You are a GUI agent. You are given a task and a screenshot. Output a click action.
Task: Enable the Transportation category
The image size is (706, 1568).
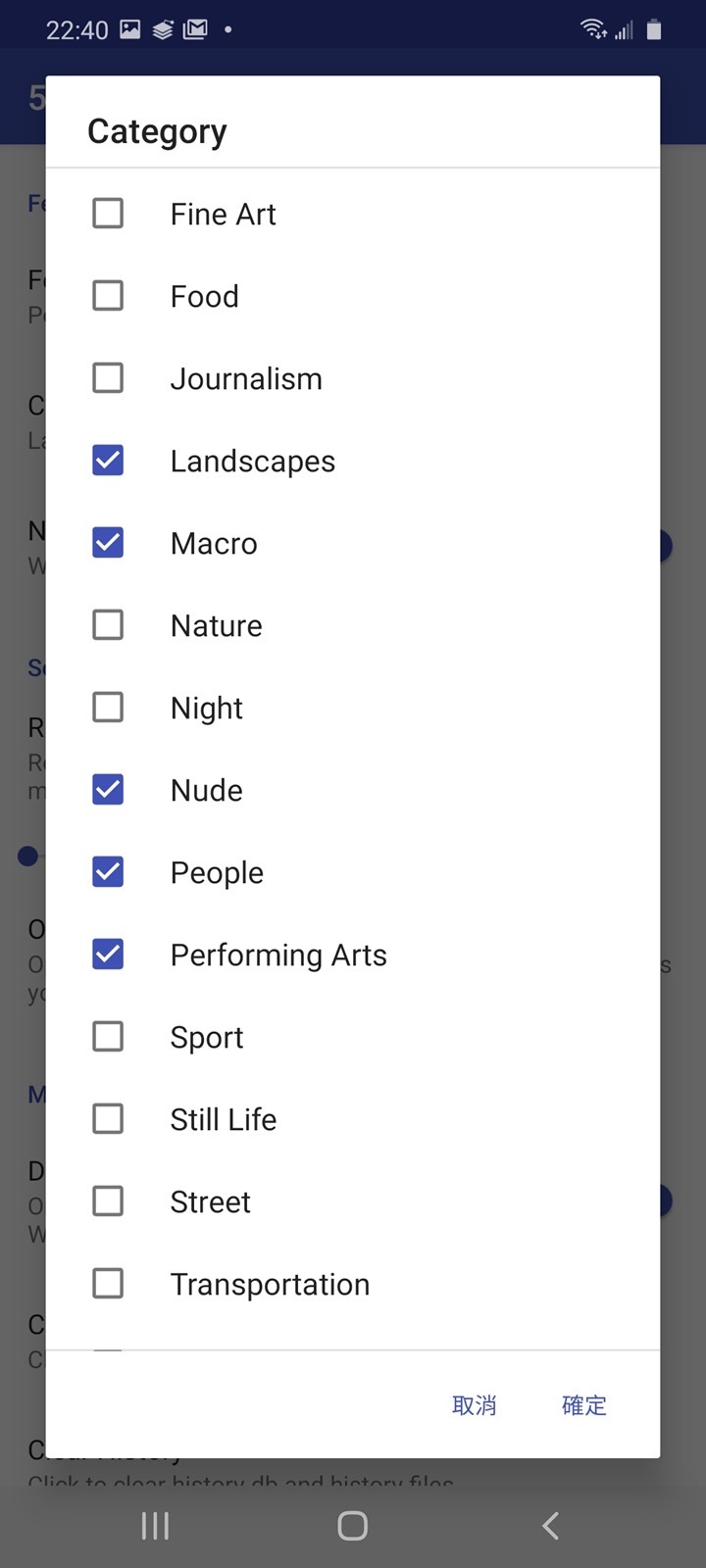point(108,1284)
